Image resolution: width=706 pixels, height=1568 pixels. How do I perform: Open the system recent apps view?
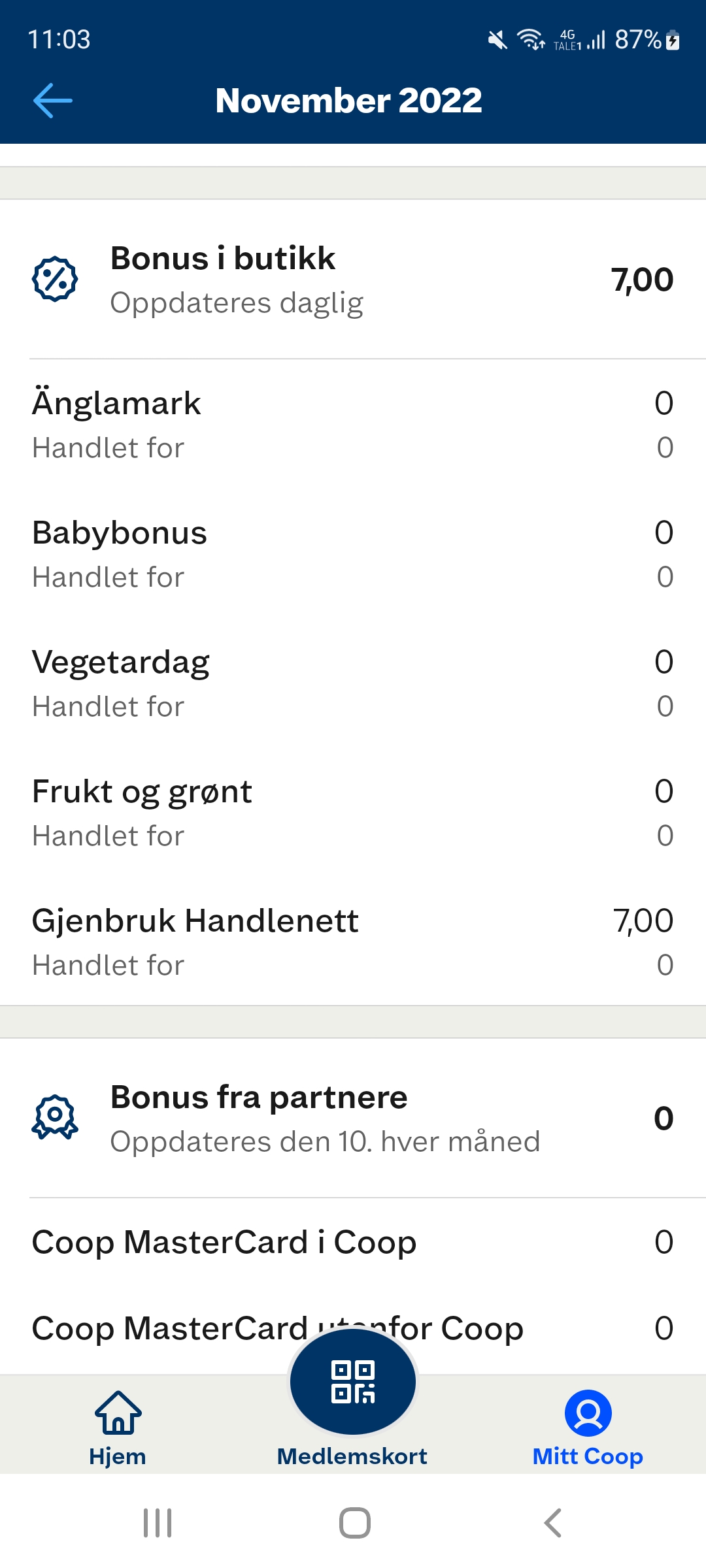(x=158, y=1523)
